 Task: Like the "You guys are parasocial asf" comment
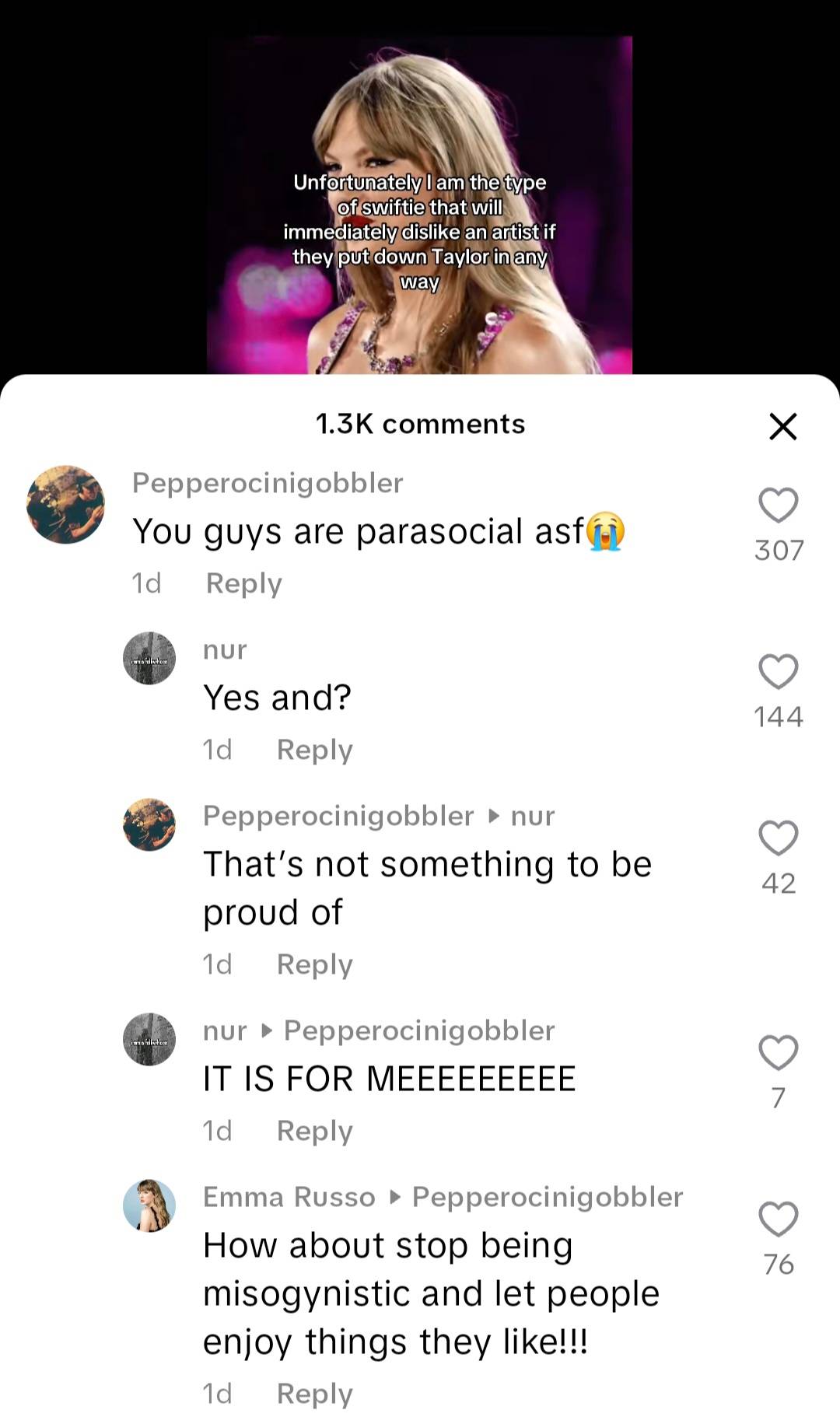coord(779,506)
